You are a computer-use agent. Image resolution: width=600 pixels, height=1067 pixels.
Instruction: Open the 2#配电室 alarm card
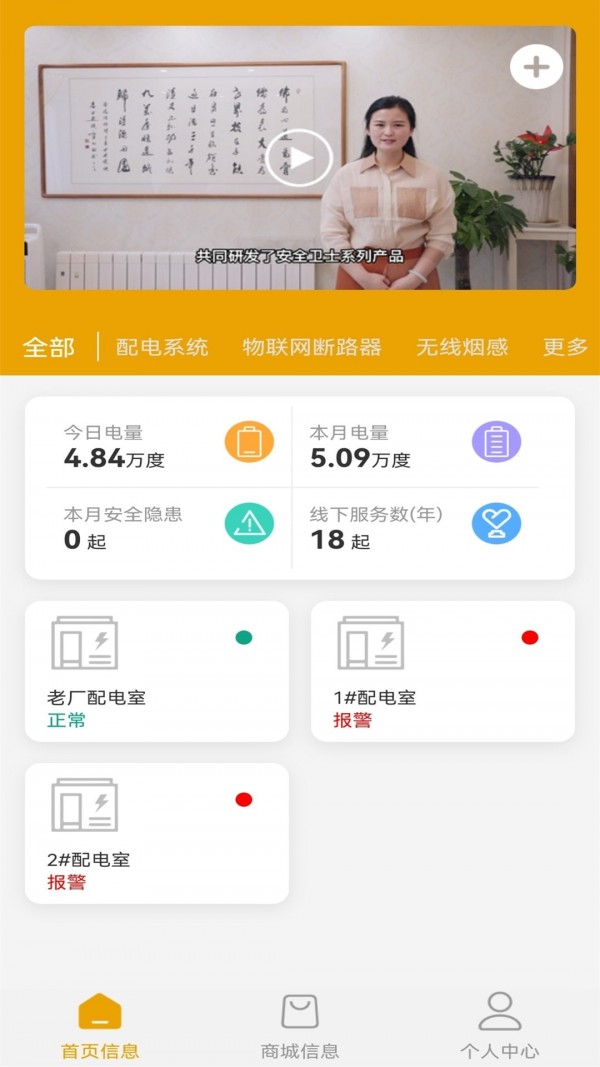[x=157, y=833]
